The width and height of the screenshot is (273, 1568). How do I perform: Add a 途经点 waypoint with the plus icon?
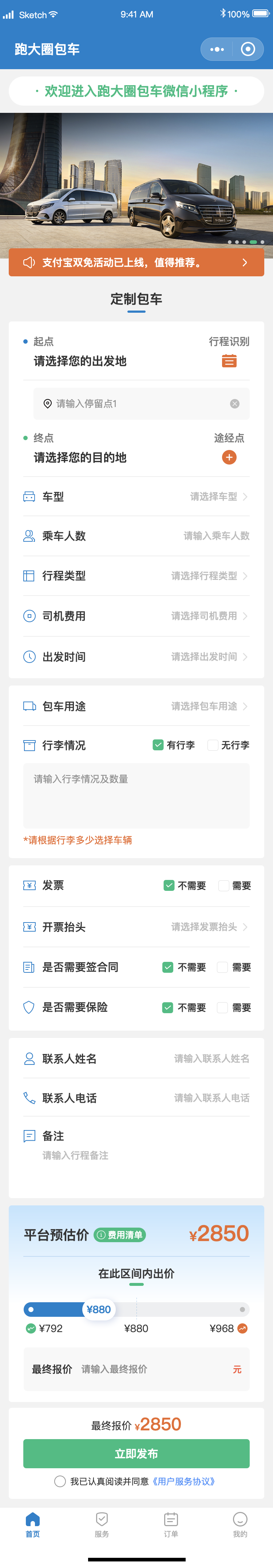pyautogui.click(x=229, y=457)
